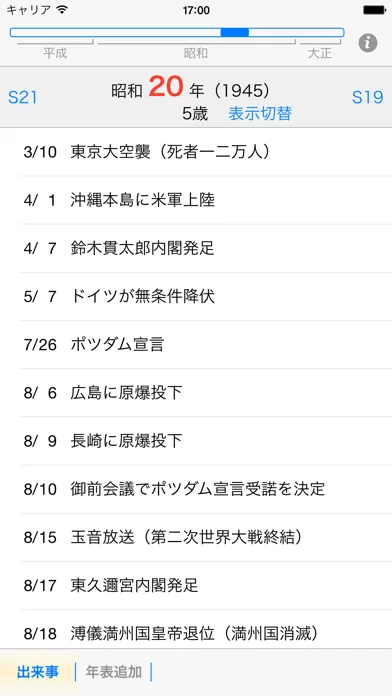The image size is (392, 696).
Task: Open the info icon
Action: coord(368,43)
